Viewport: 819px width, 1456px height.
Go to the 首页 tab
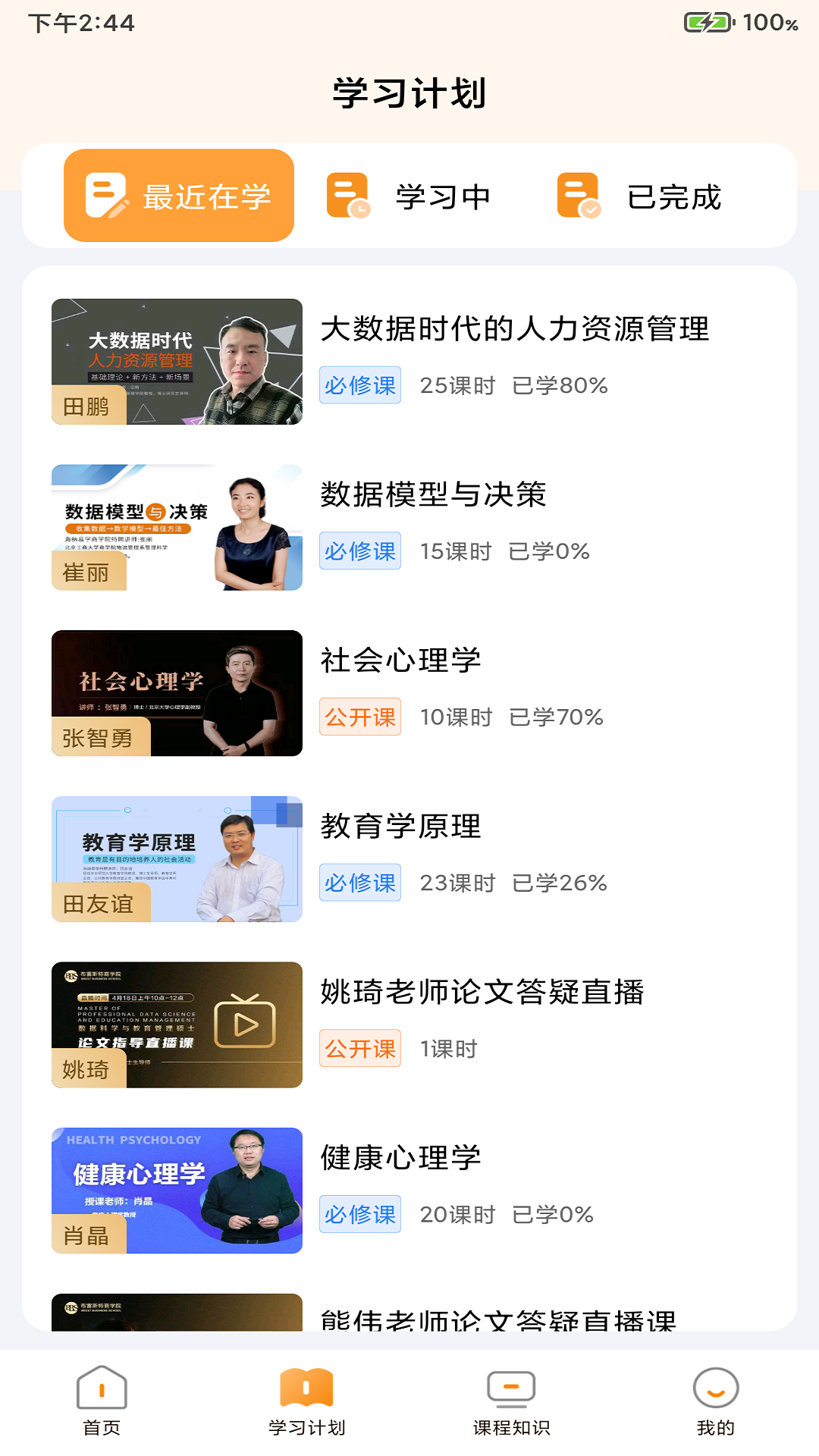[102, 1401]
